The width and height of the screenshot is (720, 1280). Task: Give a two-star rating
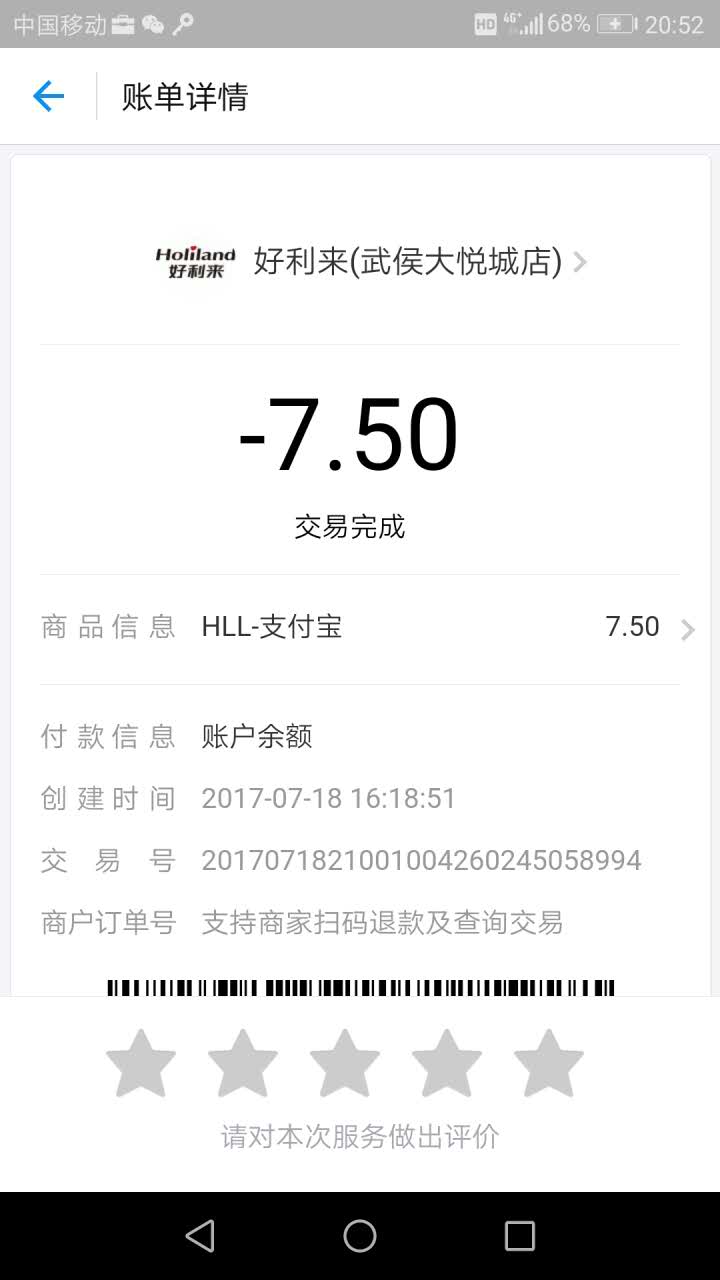(x=243, y=1064)
